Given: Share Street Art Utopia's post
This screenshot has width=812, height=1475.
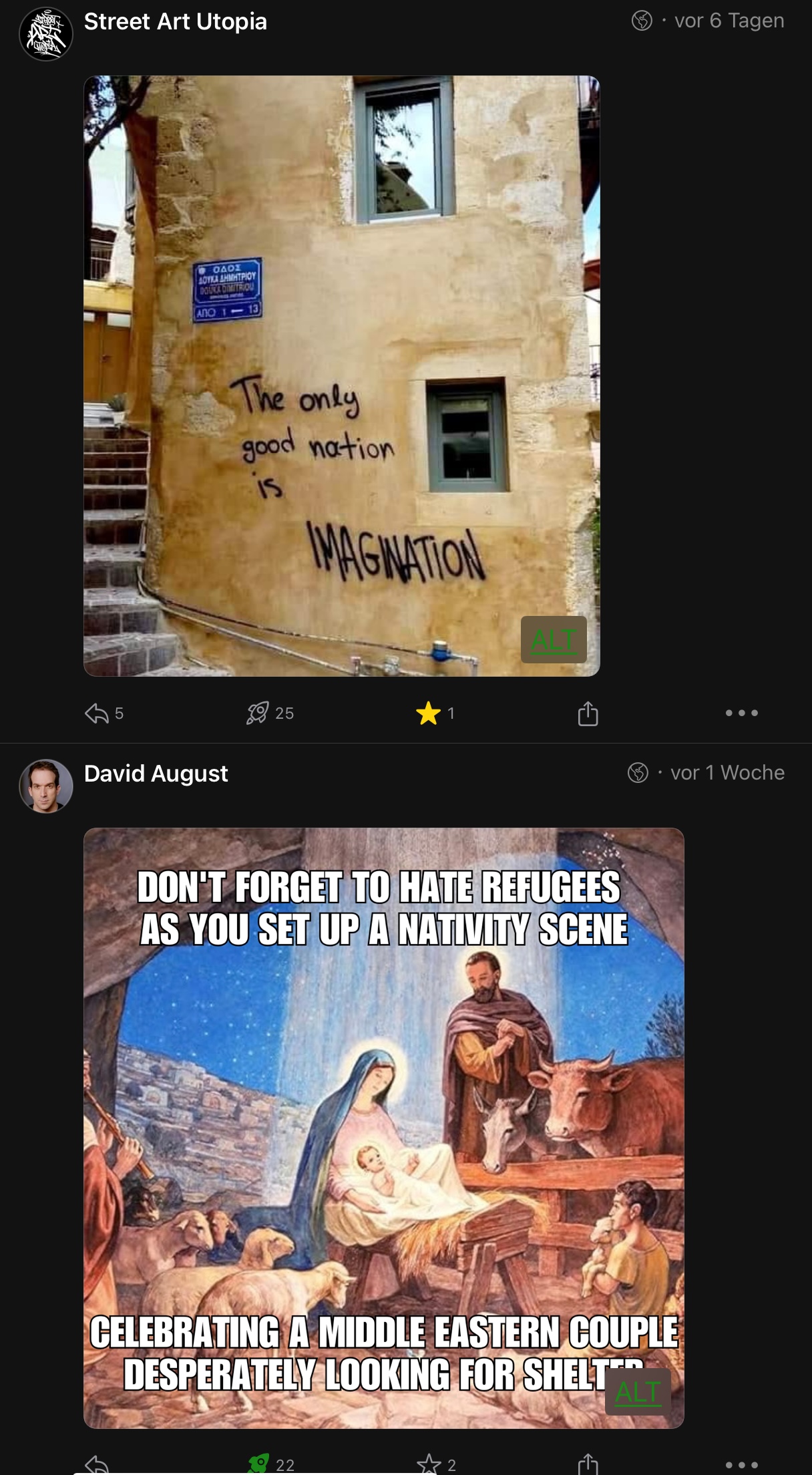Looking at the screenshot, I should tap(588, 713).
